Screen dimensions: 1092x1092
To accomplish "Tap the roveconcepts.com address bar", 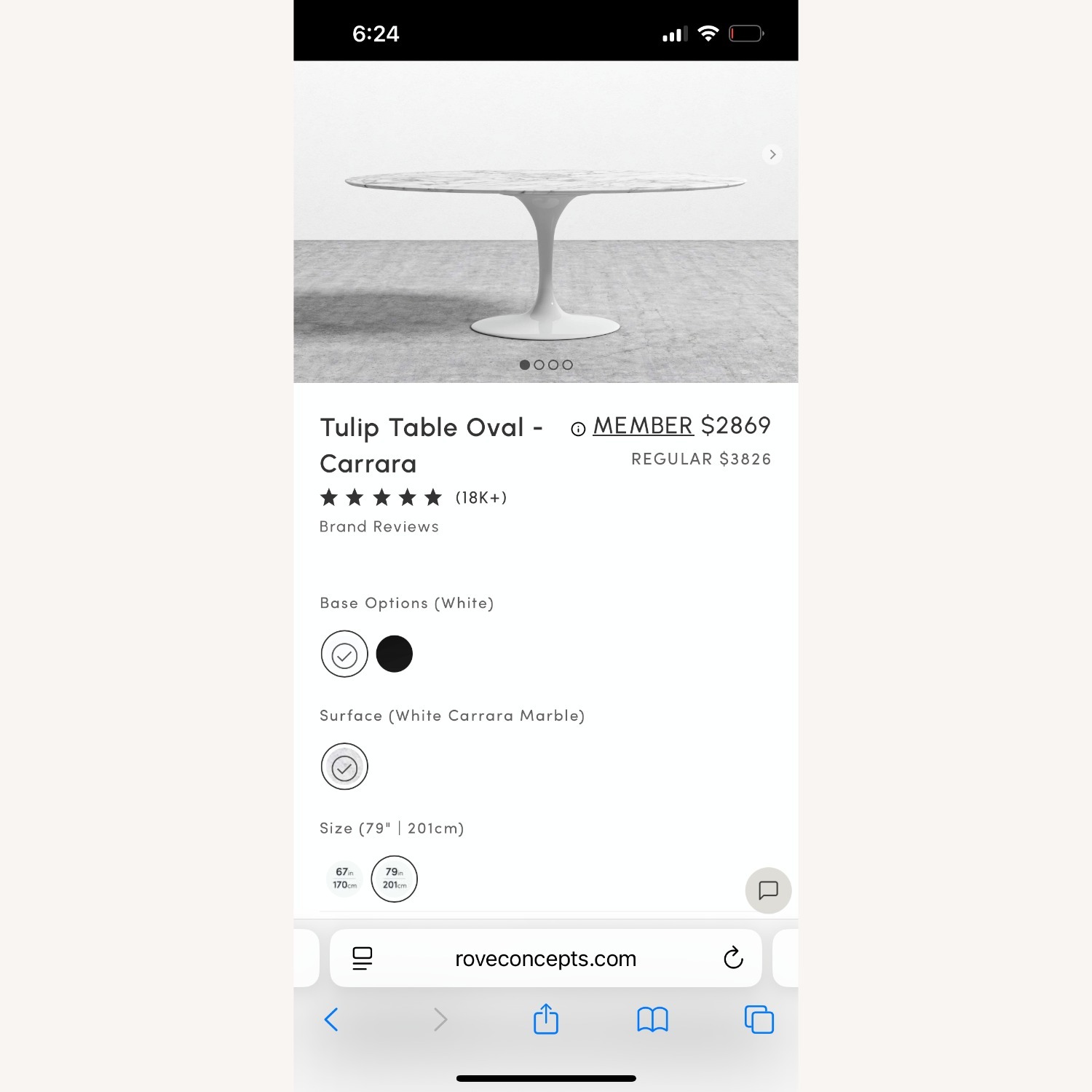I will (545, 959).
